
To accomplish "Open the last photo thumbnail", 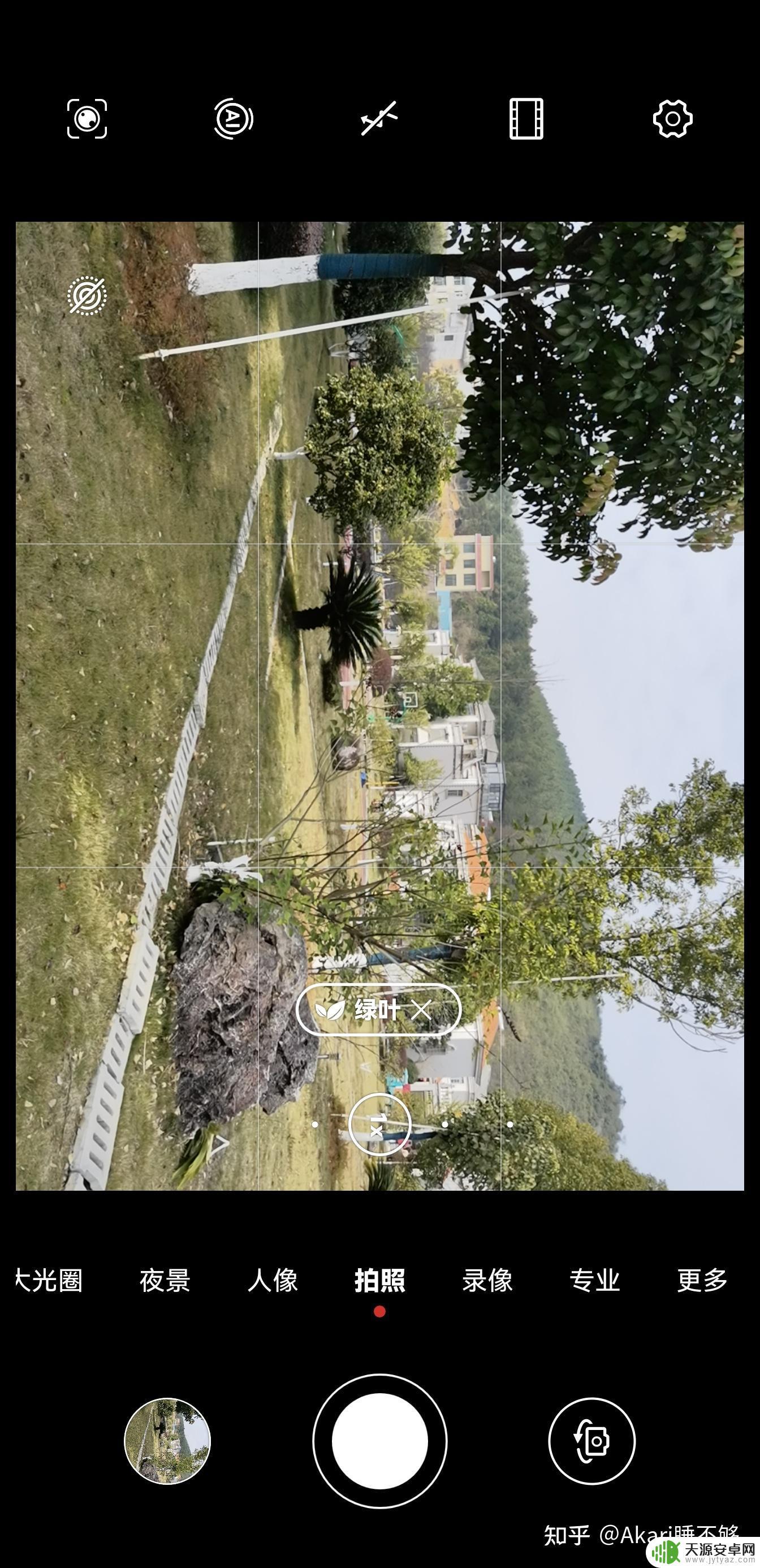I will 167,1441.
